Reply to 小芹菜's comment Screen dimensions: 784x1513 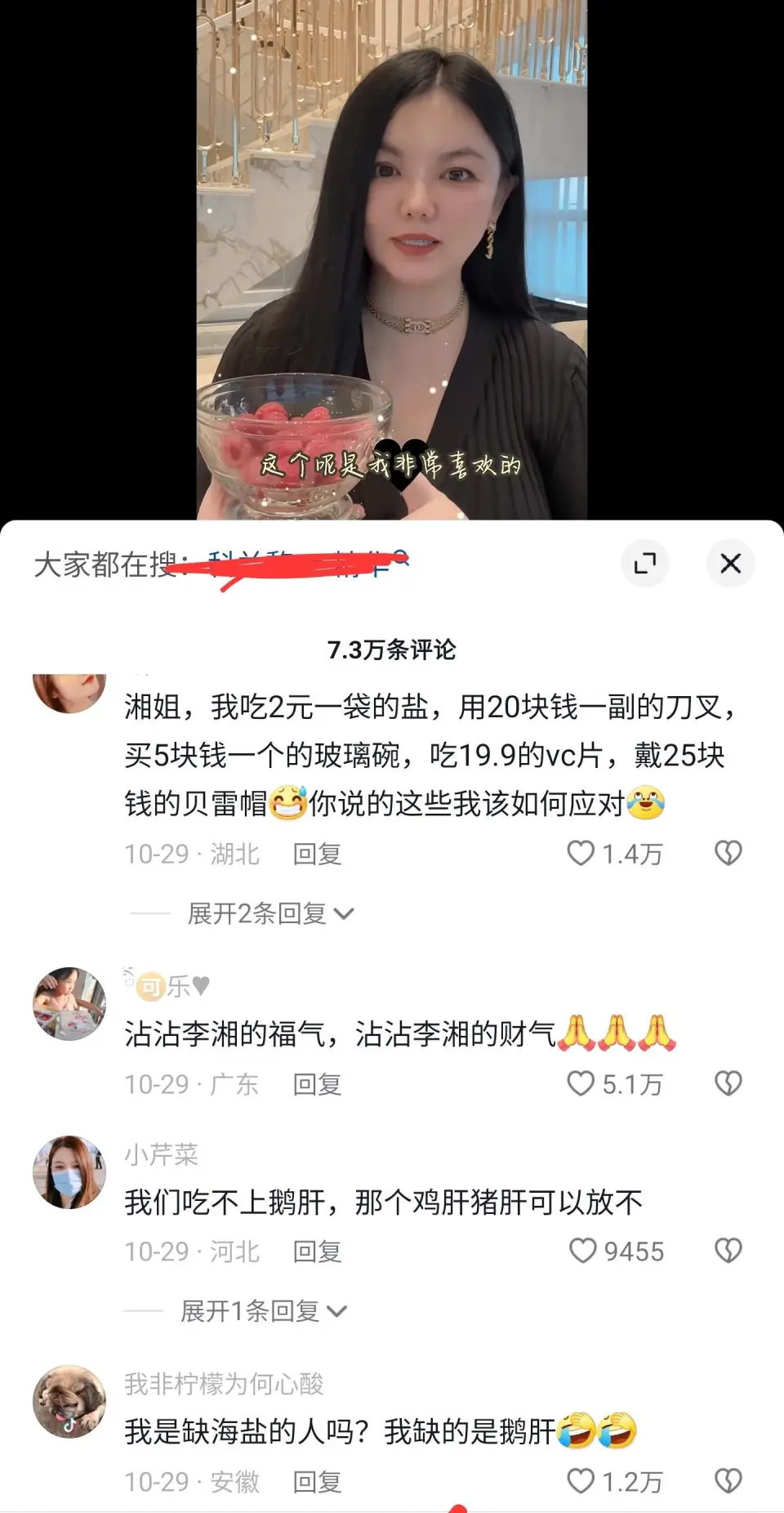click(x=317, y=1252)
